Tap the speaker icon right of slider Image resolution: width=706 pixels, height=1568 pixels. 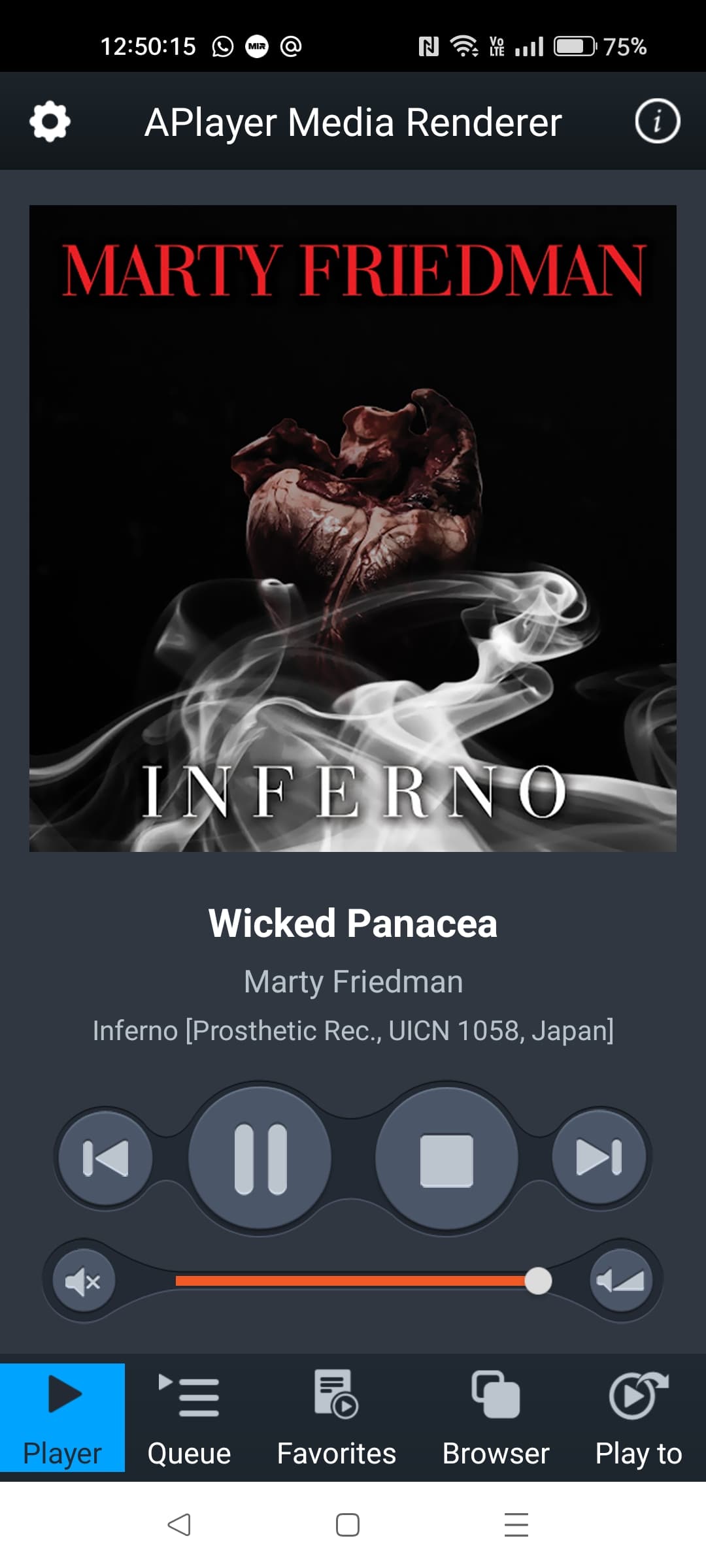tap(621, 1281)
